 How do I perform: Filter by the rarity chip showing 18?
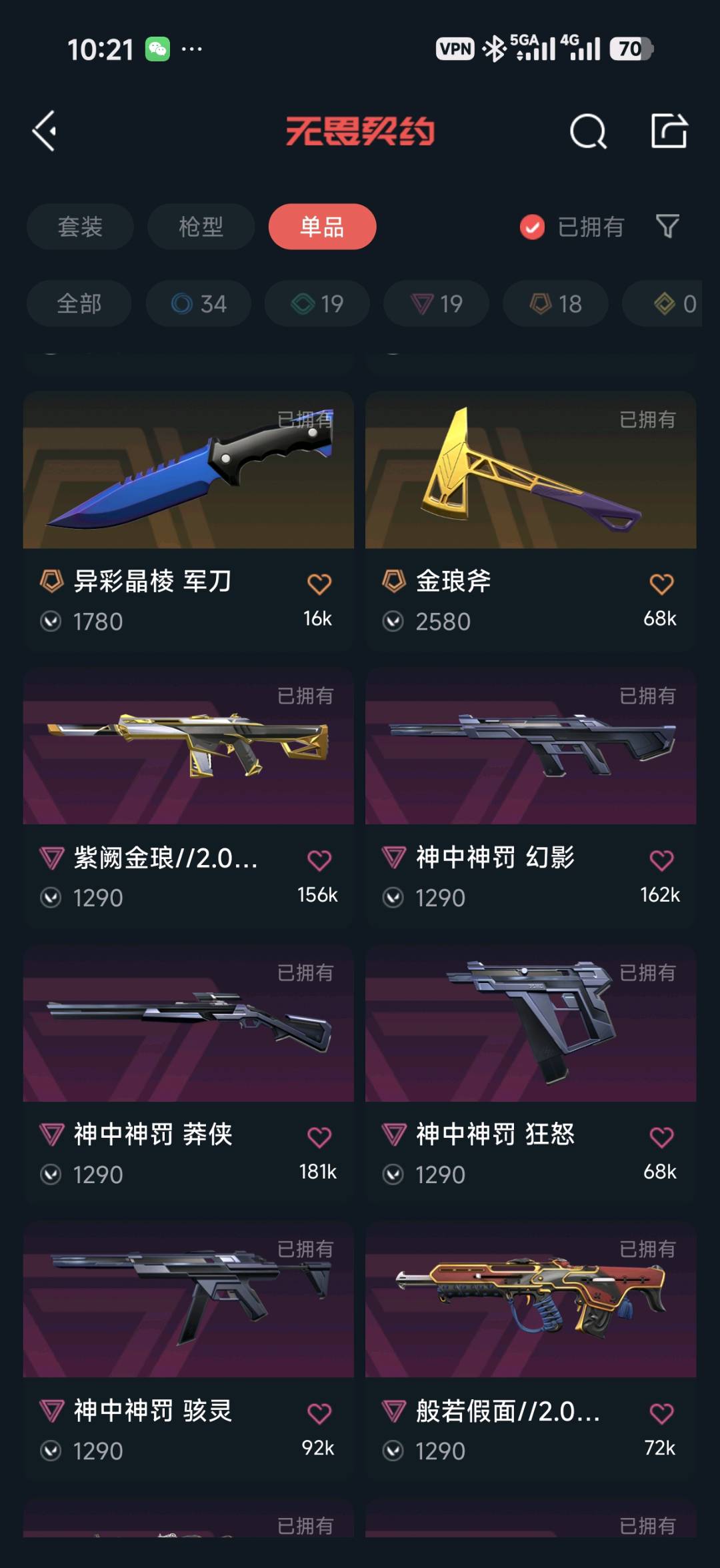(x=555, y=303)
